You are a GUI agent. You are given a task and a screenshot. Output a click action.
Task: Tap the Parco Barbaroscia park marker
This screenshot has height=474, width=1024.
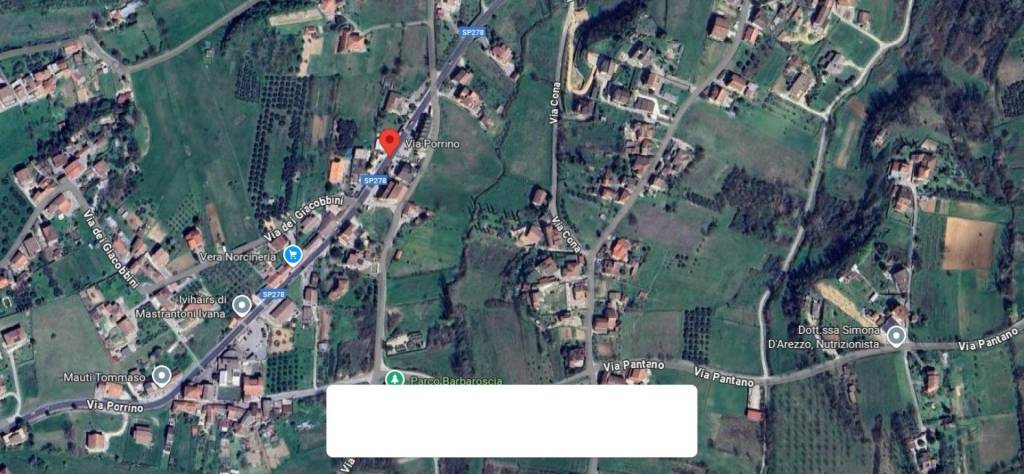click(x=395, y=380)
